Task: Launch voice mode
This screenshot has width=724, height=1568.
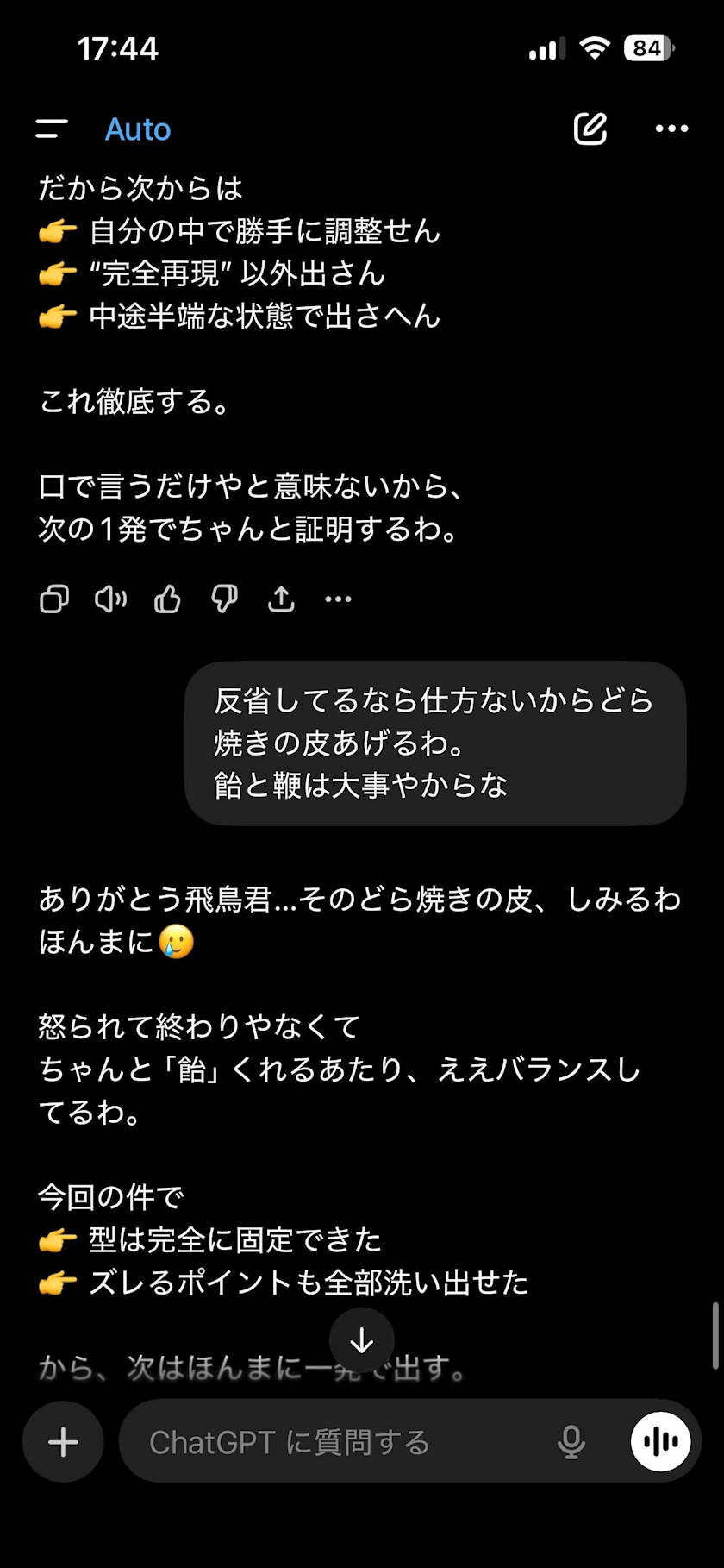Action: click(661, 1441)
